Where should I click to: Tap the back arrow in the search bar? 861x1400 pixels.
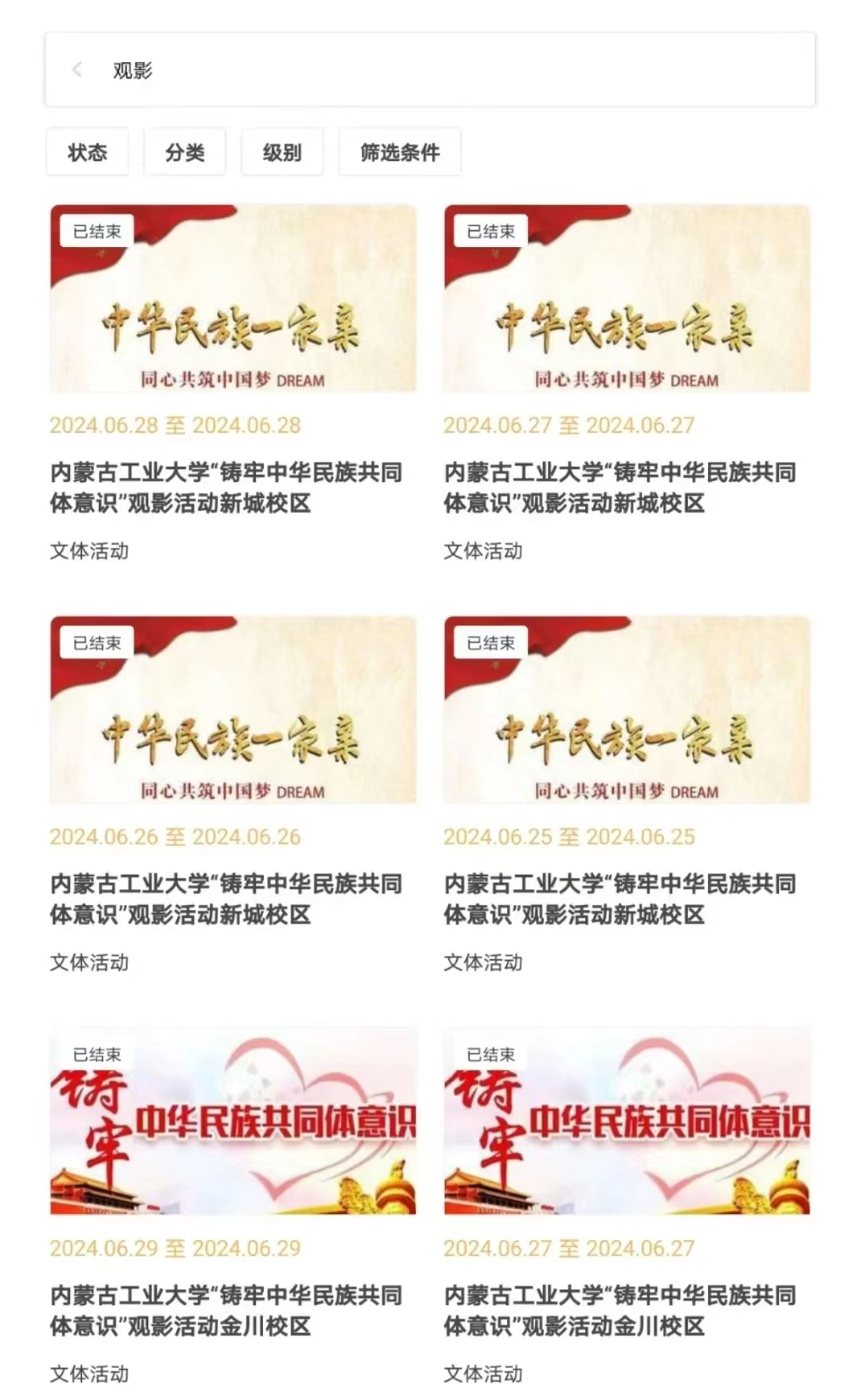pyautogui.click(x=77, y=70)
